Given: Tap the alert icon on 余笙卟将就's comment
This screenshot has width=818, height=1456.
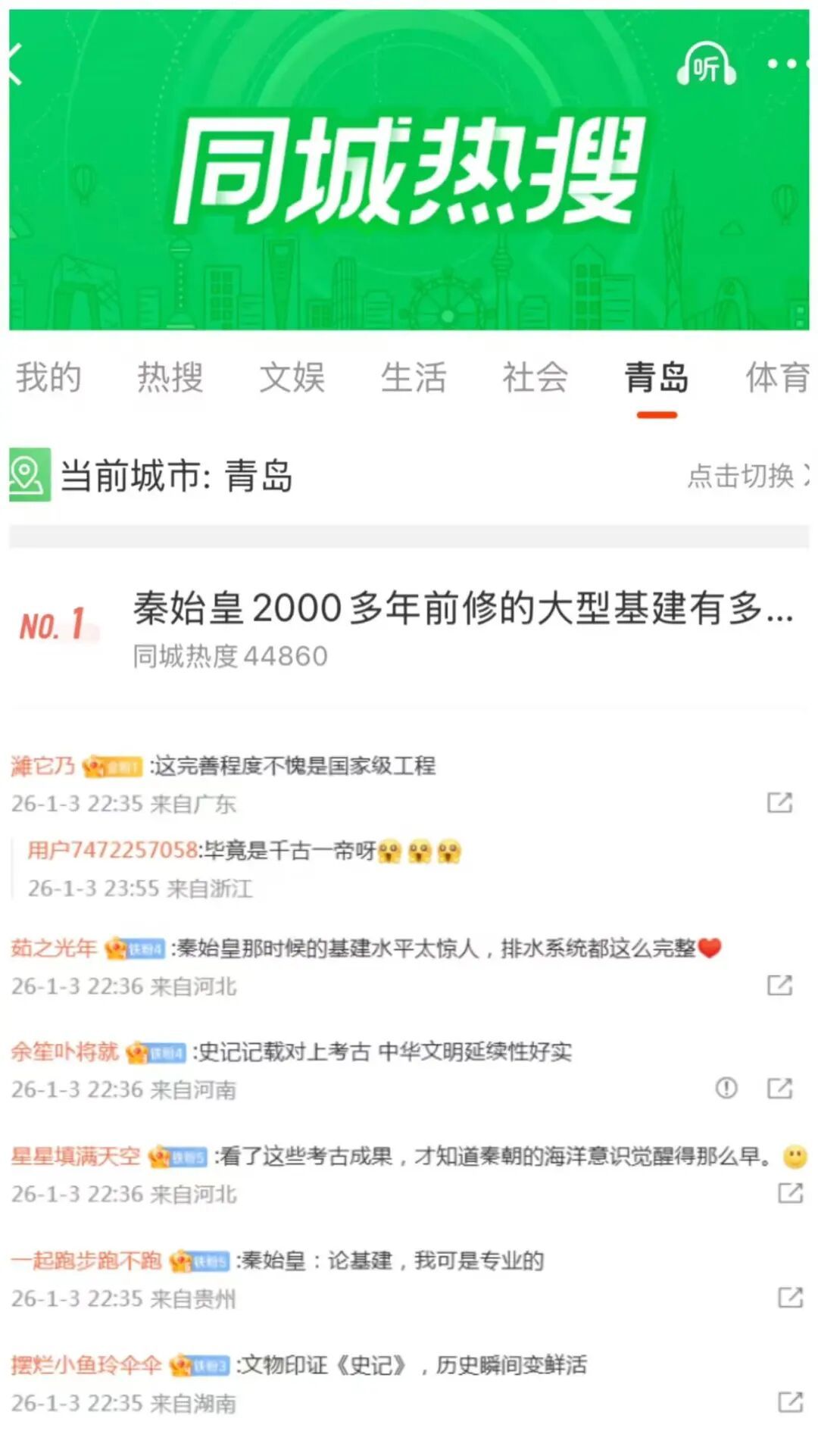Looking at the screenshot, I should click(x=726, y=1089).
